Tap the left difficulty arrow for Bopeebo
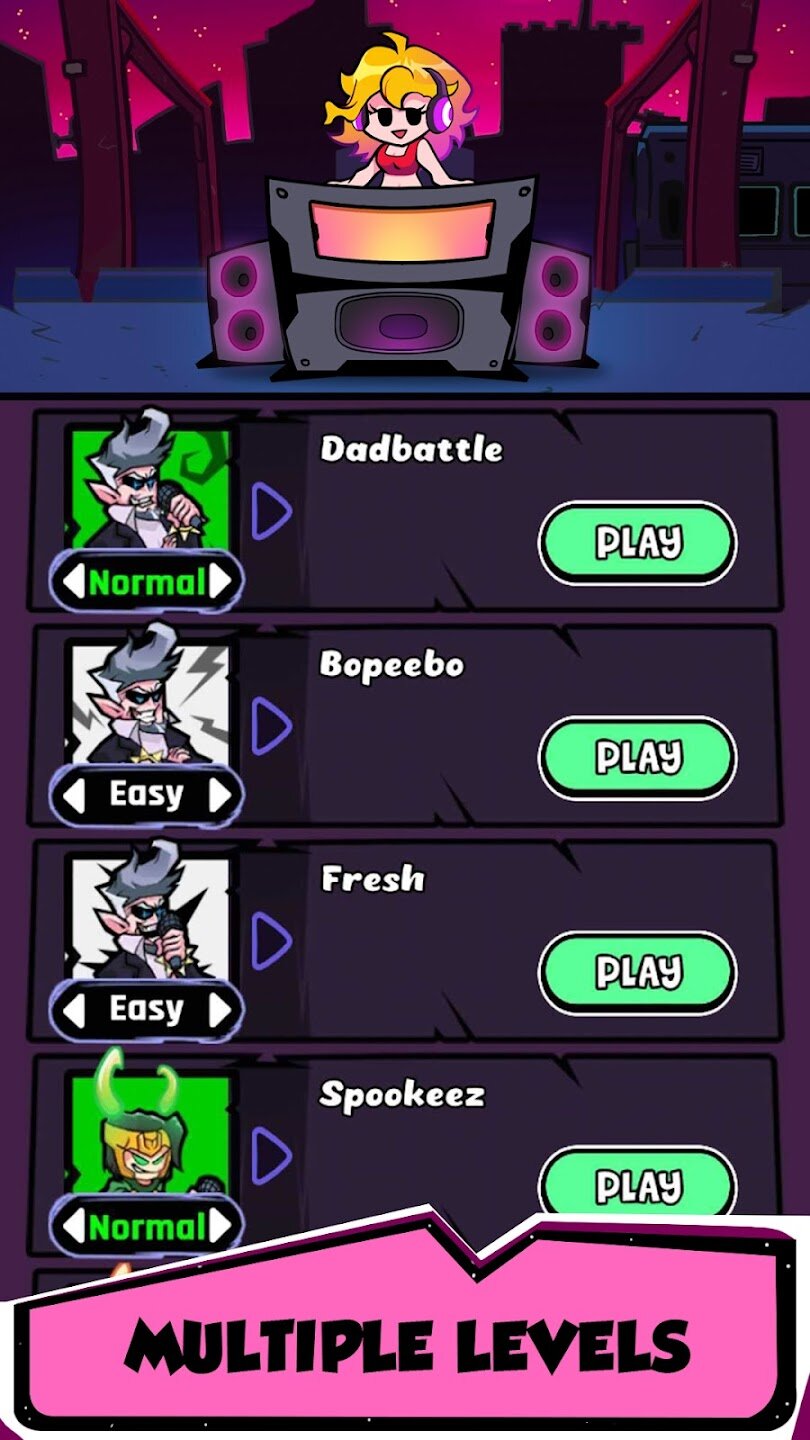Image resolution: width=810 pixels, height=1440 pixels. pos(74,796)
